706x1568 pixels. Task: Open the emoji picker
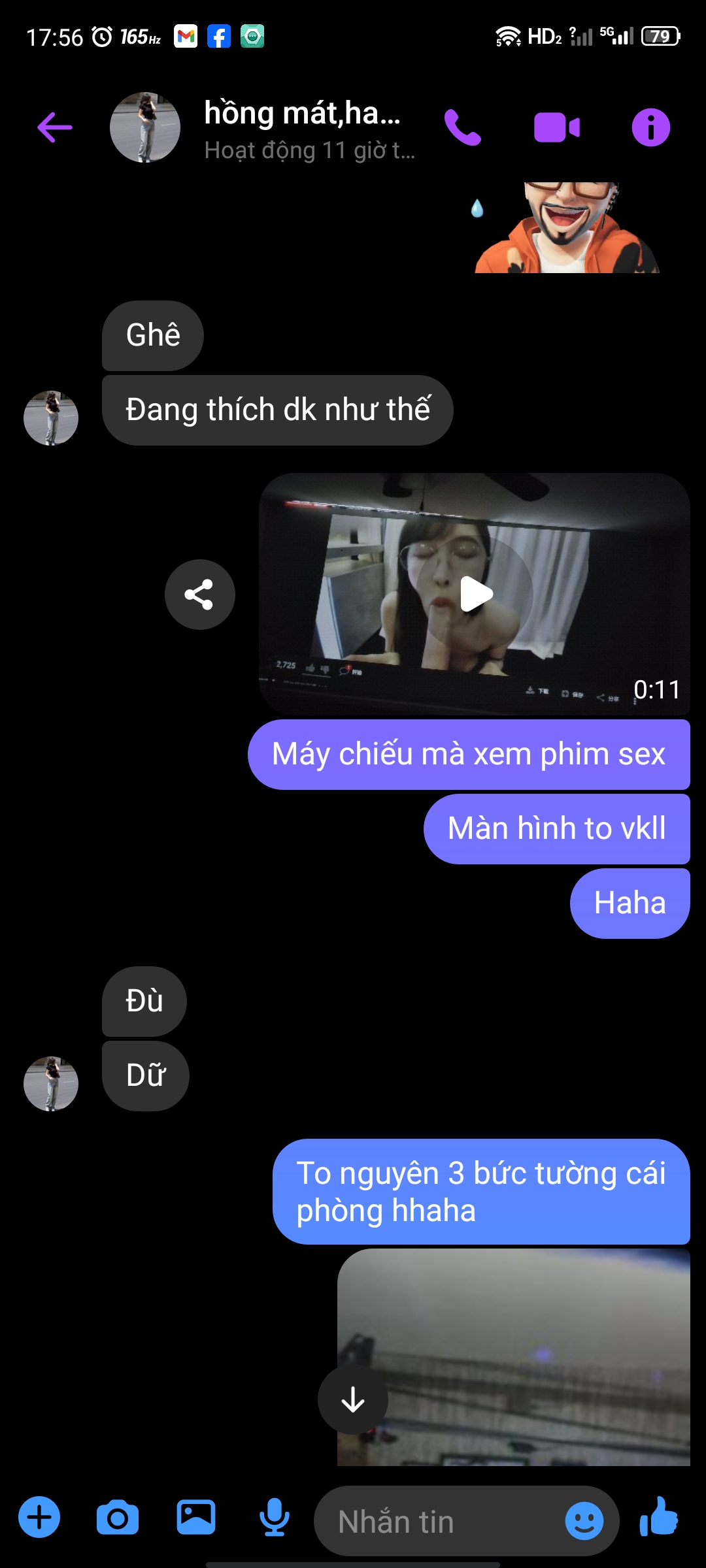pos(584,1520)
